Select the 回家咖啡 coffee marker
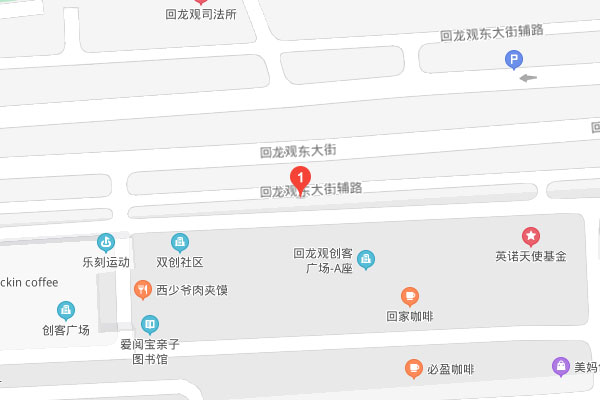 coord(409,296)
